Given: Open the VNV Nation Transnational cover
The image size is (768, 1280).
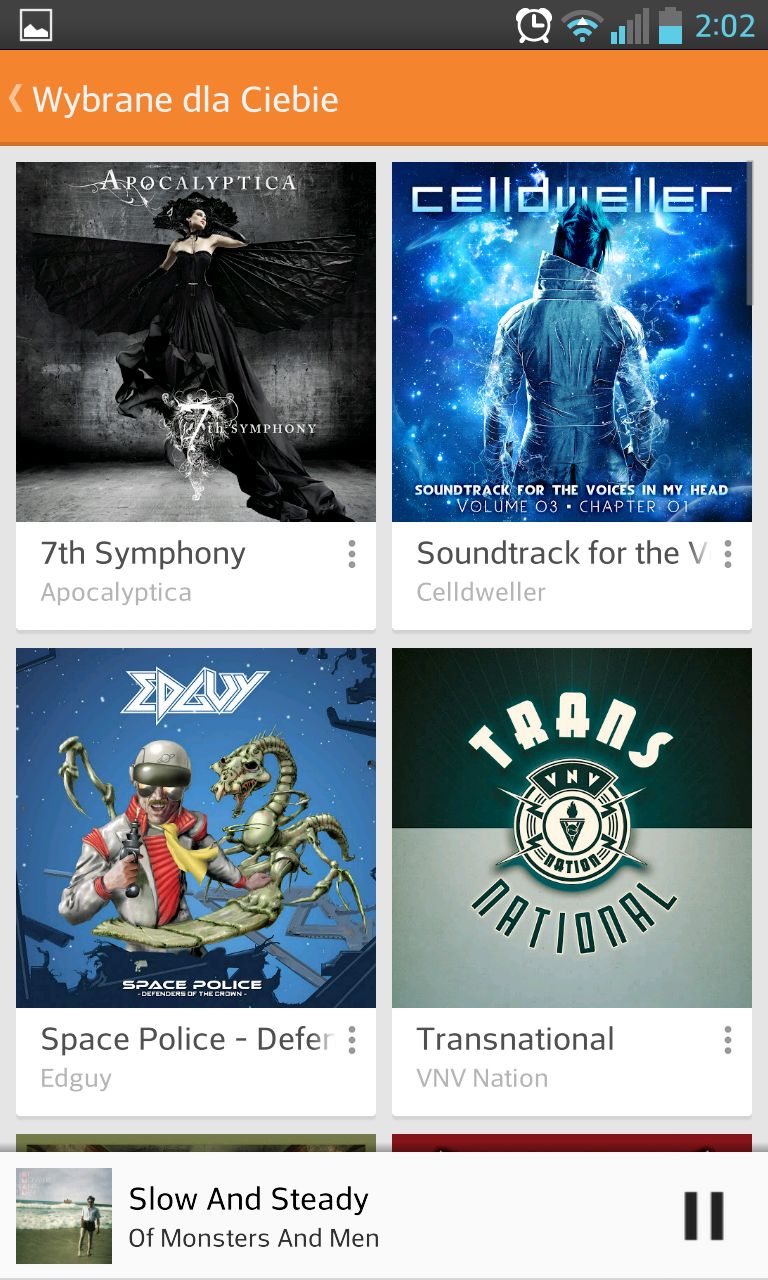Looking at the screenshot, I should (572, 828).
